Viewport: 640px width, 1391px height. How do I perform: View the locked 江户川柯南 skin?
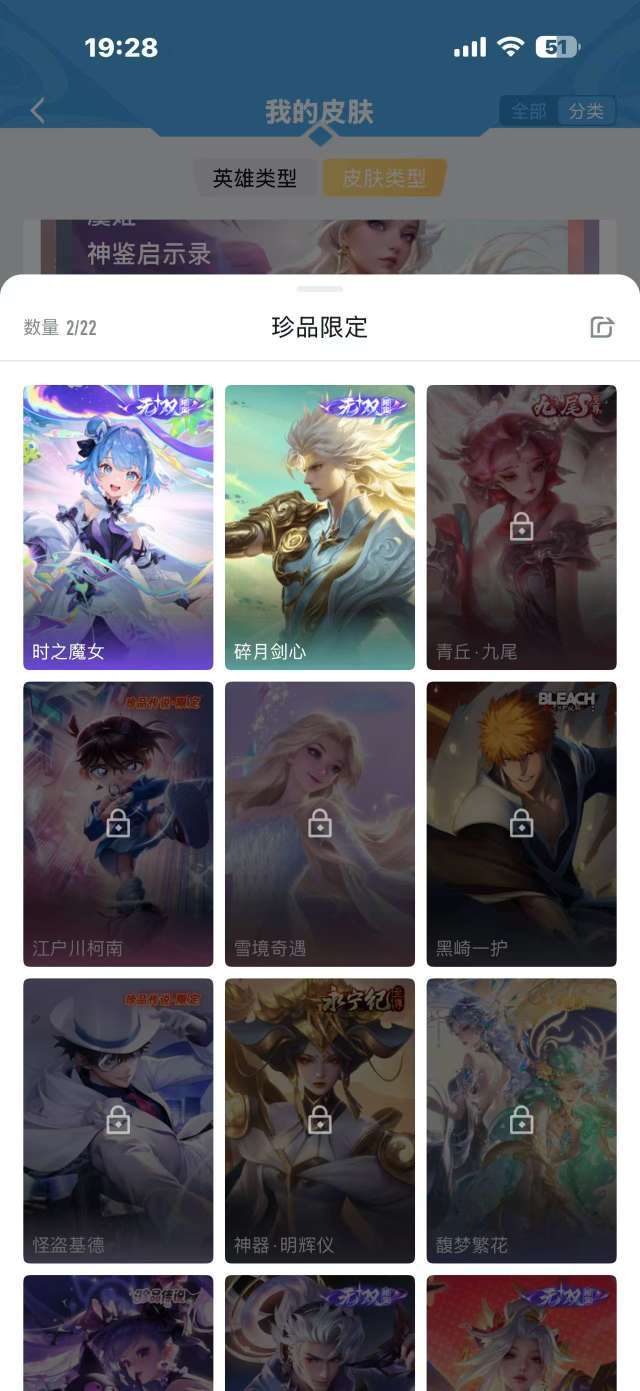118,824
